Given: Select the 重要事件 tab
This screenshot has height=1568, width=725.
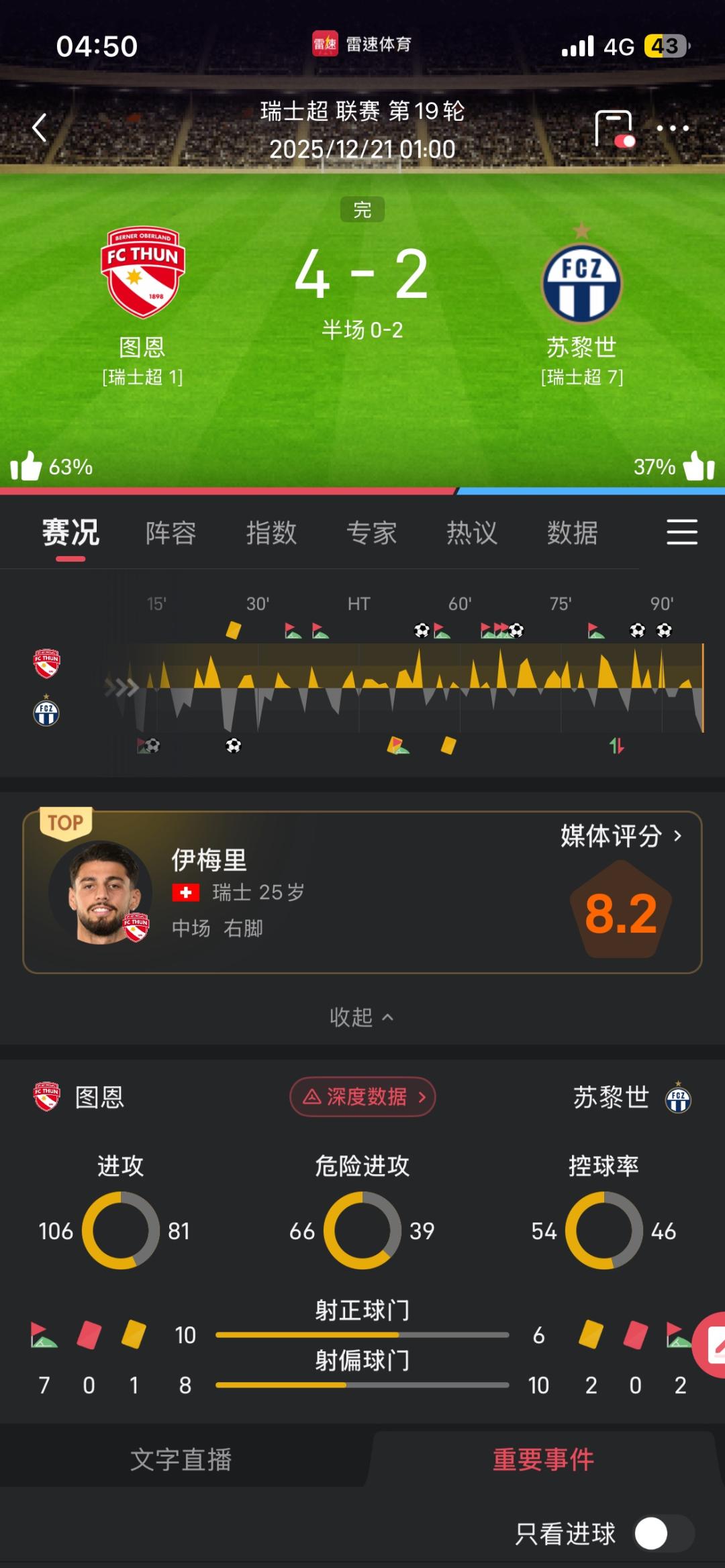Looking at the screenshot, I should (x=544, y=1459).
